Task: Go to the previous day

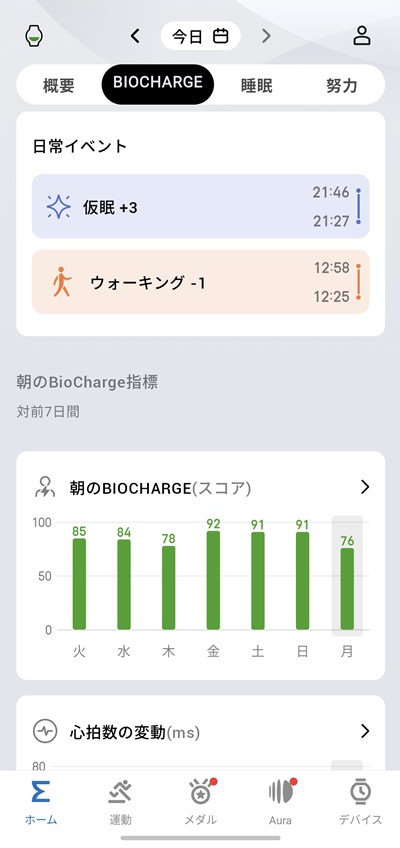Action: coord(135,36)
